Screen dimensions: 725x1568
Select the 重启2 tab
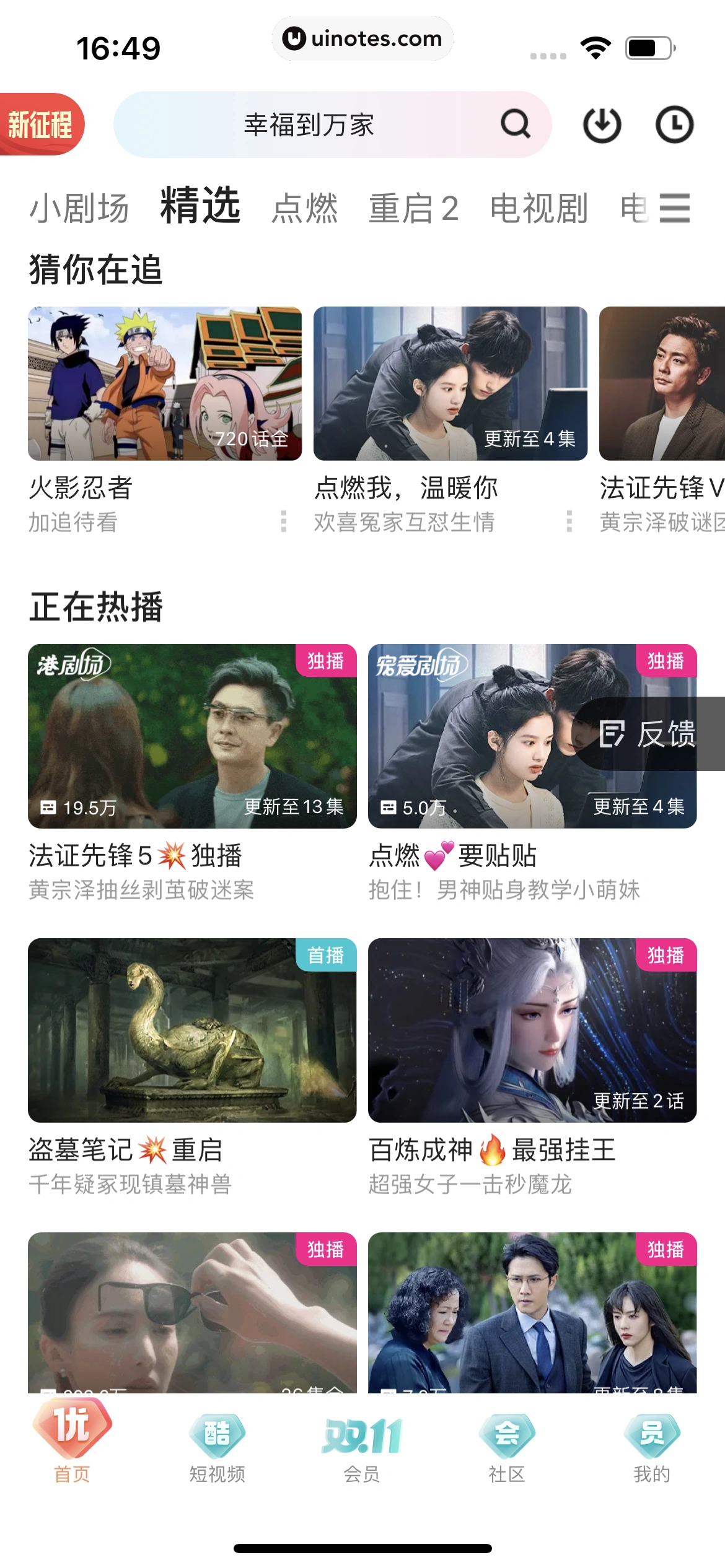pyautogui.click(x=413, y=208)
